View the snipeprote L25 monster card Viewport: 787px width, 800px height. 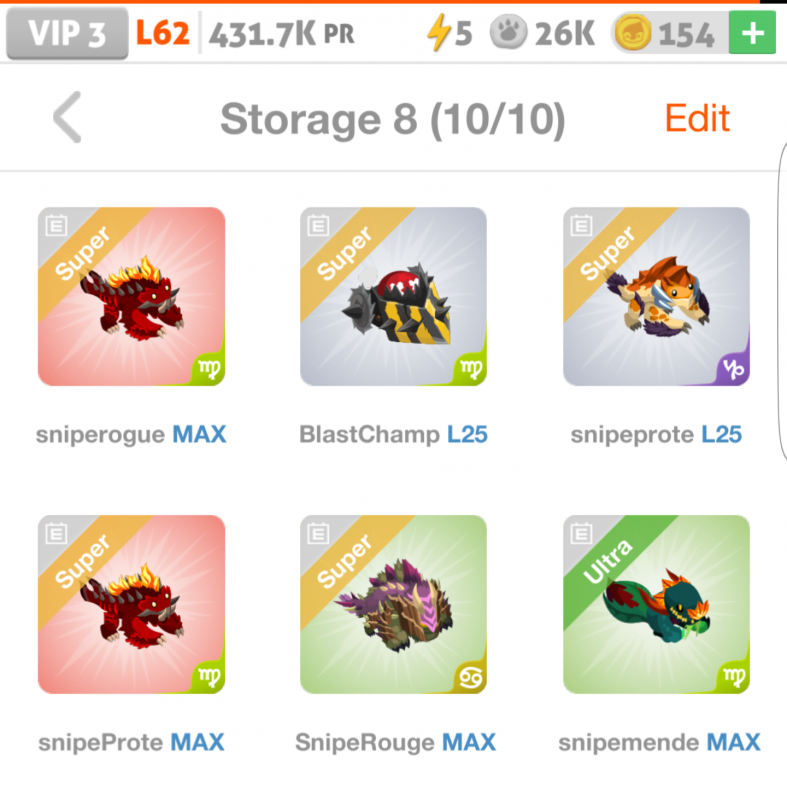[x=656, y=297]
